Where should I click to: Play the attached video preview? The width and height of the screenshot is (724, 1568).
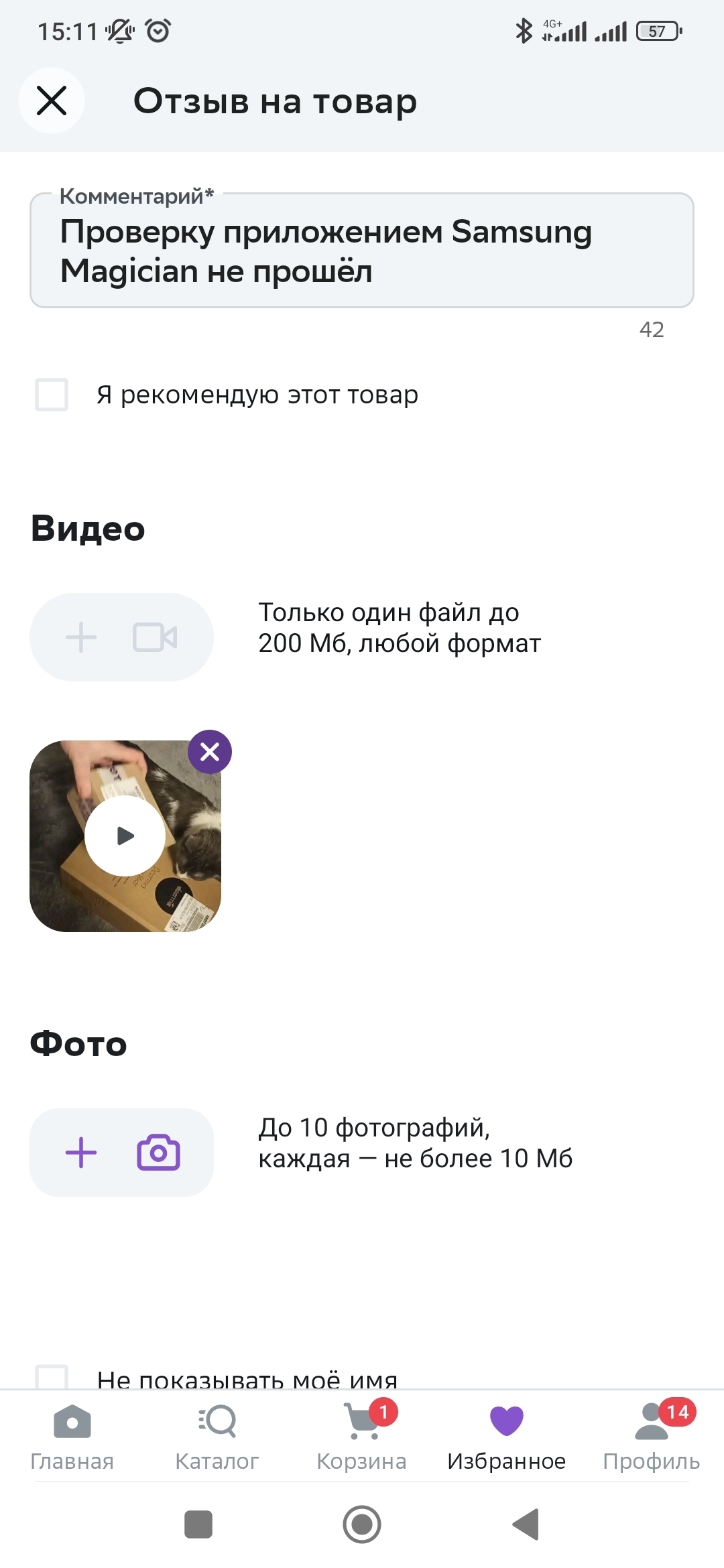125,836
